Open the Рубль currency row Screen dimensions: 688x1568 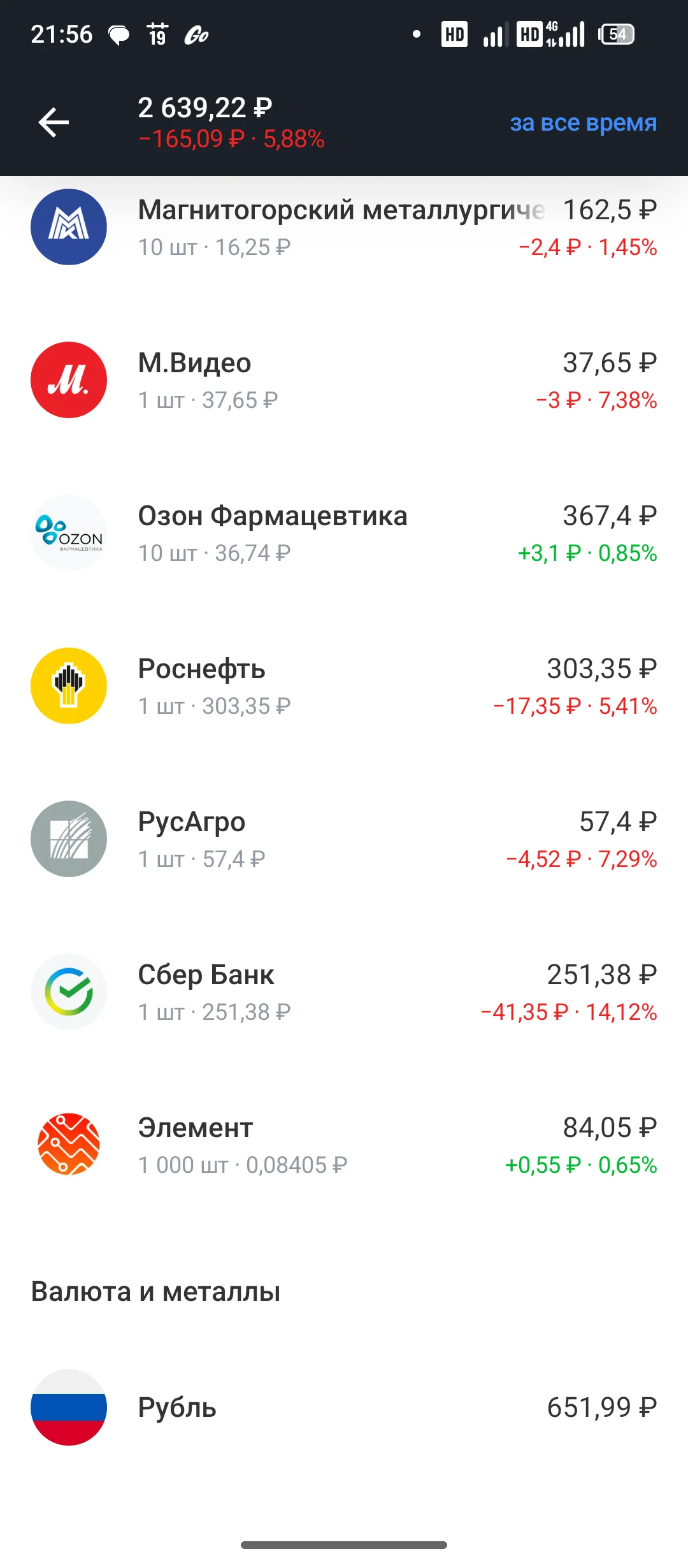pyautogui.click(x=344, y=1407)
